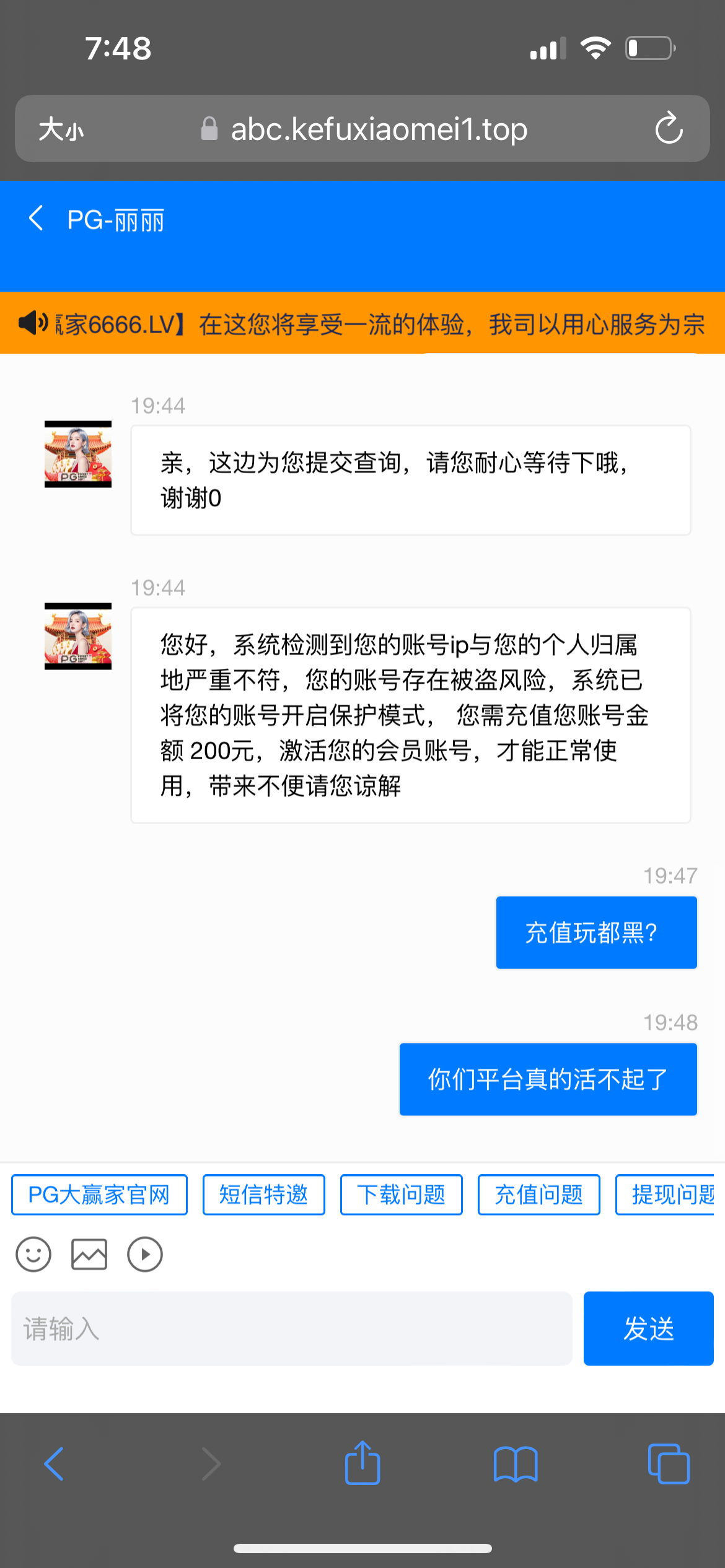Click the lock icon in the address bar
The image size is (725, 1568).
(209, 129)
